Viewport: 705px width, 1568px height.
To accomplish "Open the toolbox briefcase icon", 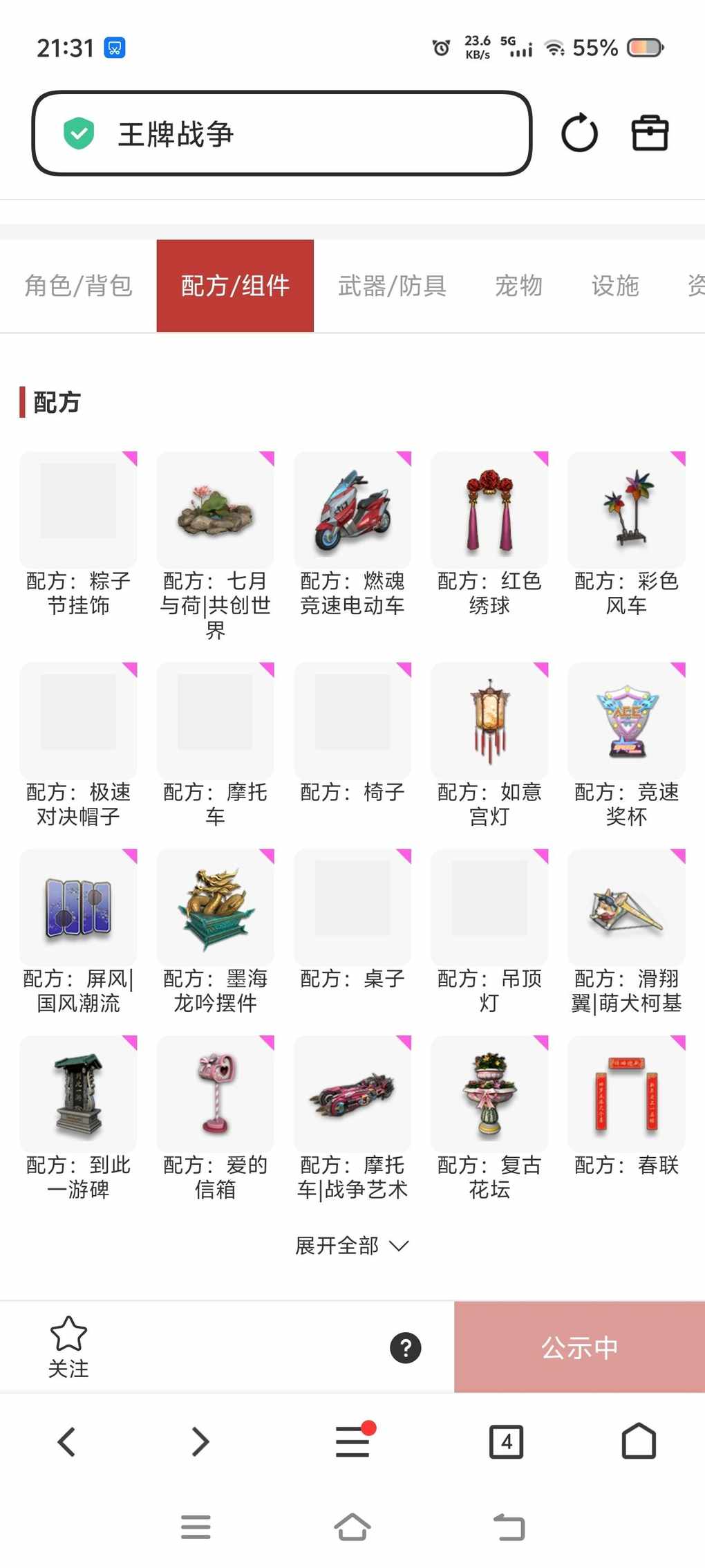I will (650, 133).
